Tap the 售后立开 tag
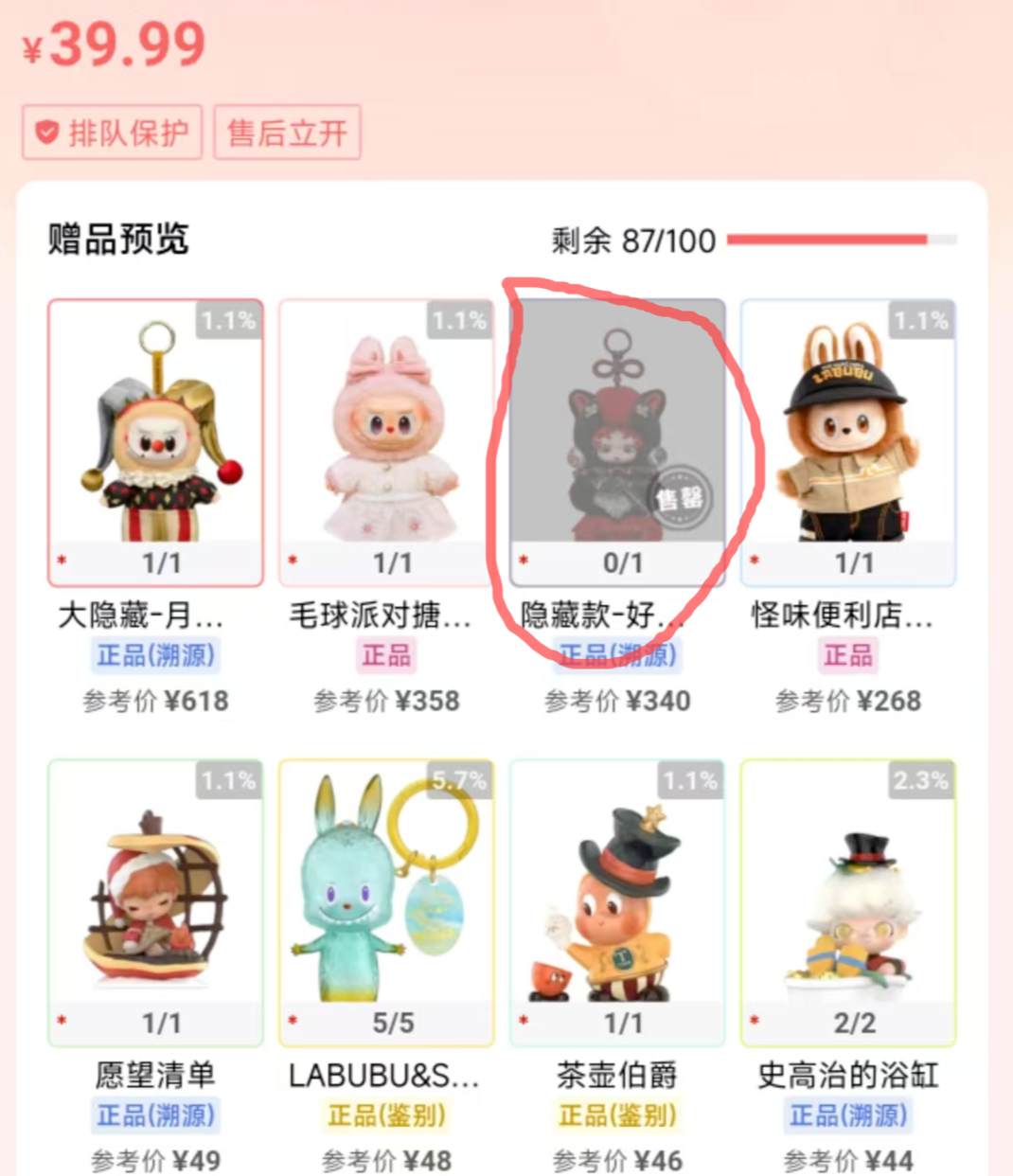The width and height of the screenshot is (1013, 1176). [287, 133]
